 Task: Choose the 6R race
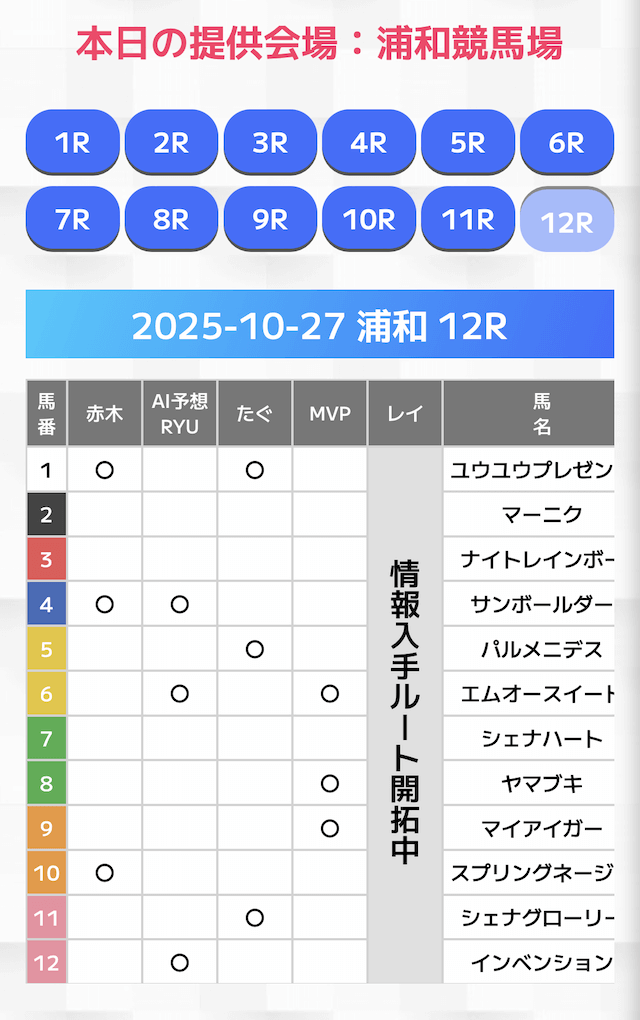point(567,143)
